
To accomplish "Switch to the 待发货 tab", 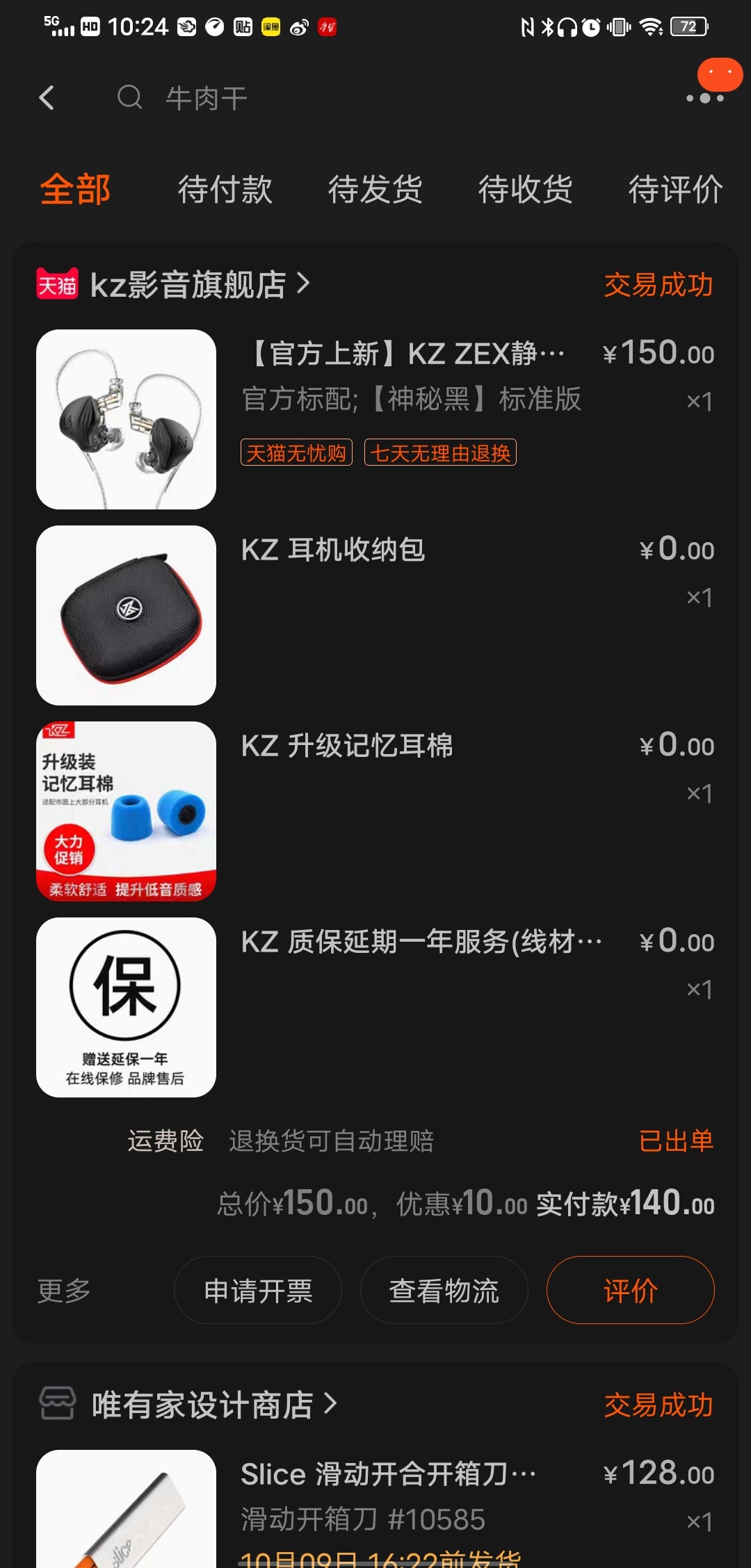I will coord(375,189).
